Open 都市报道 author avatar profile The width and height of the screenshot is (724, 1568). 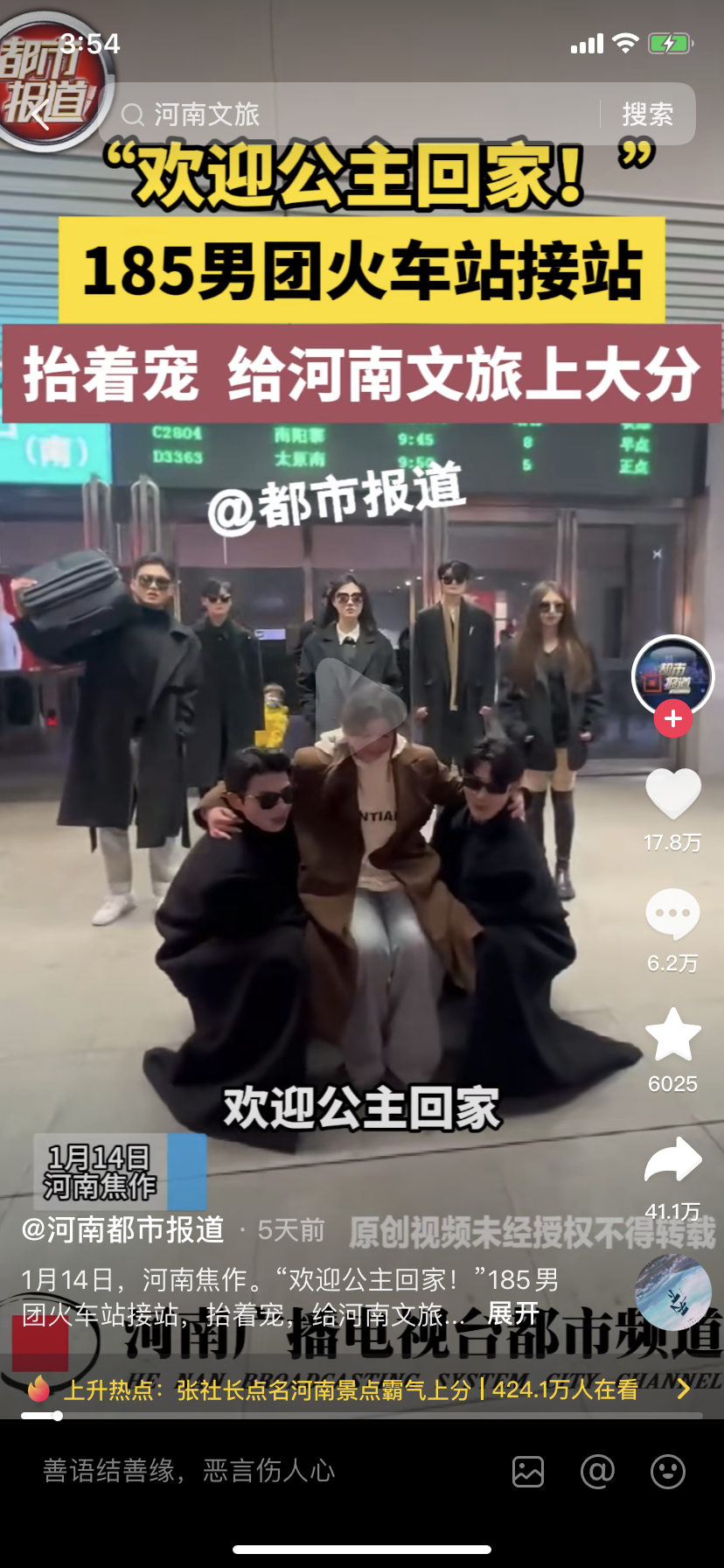click(672, 676)
